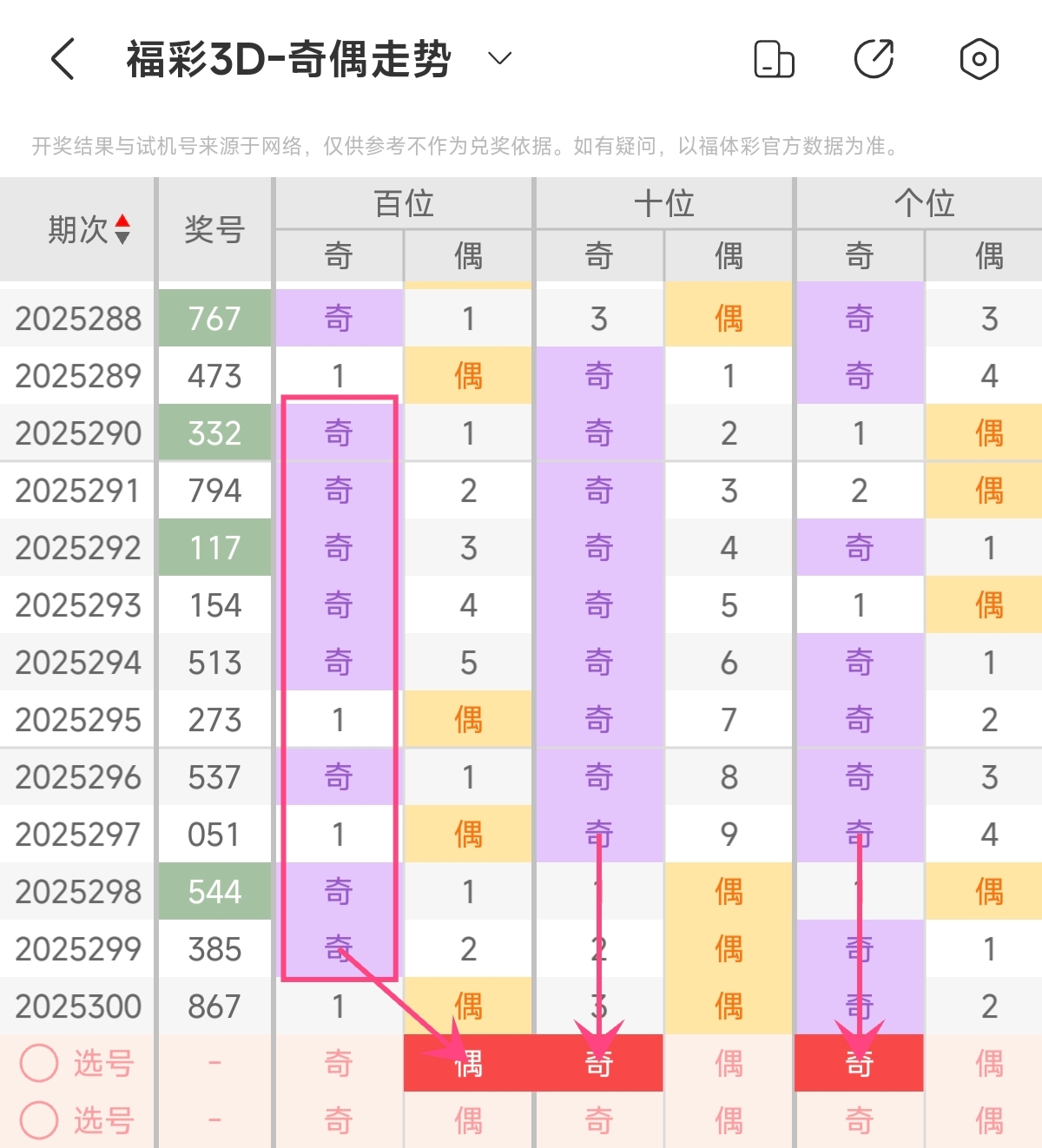Toggle sort order on 期次 header

tap(122, 229)
